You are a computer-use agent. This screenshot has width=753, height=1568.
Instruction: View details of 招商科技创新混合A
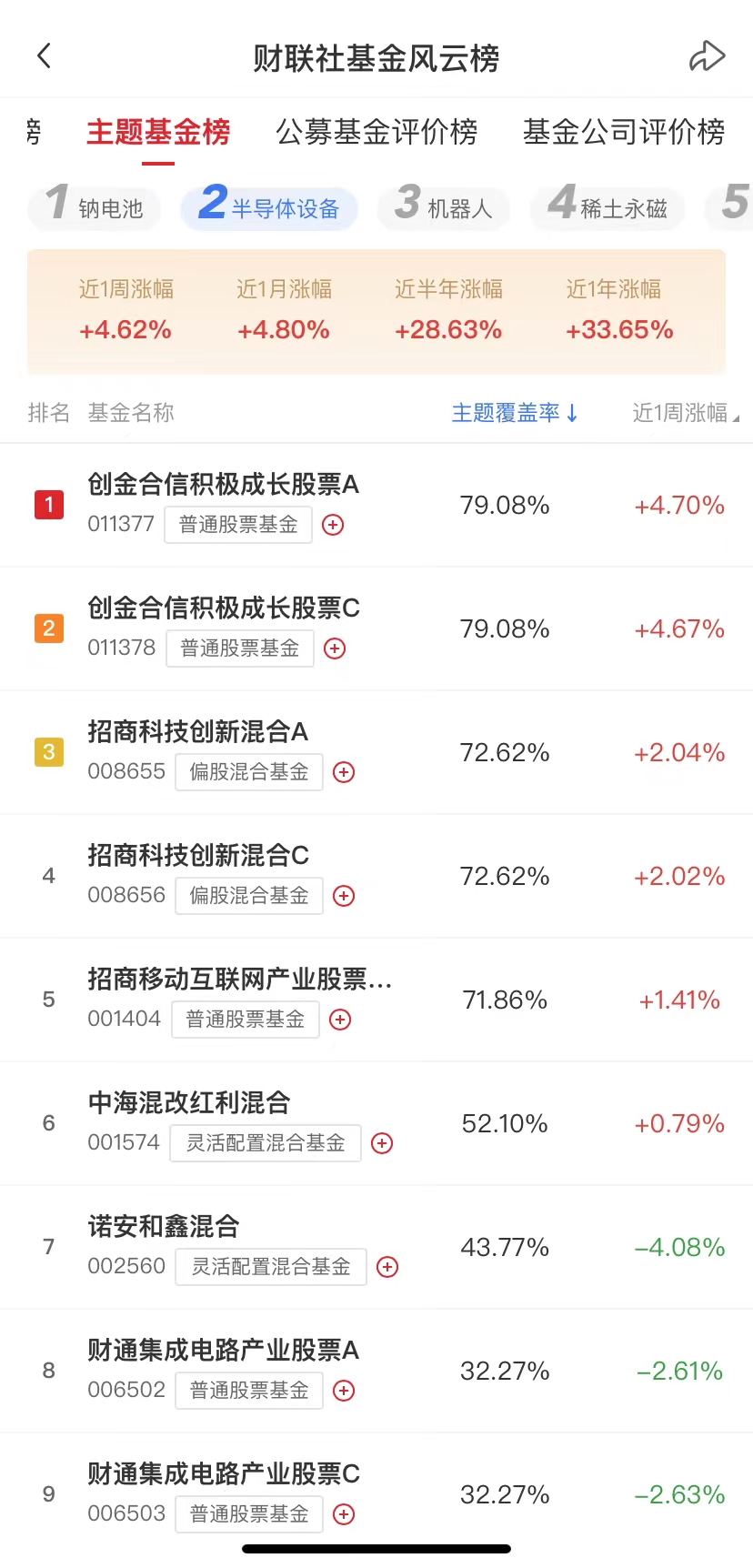[197, 732]
